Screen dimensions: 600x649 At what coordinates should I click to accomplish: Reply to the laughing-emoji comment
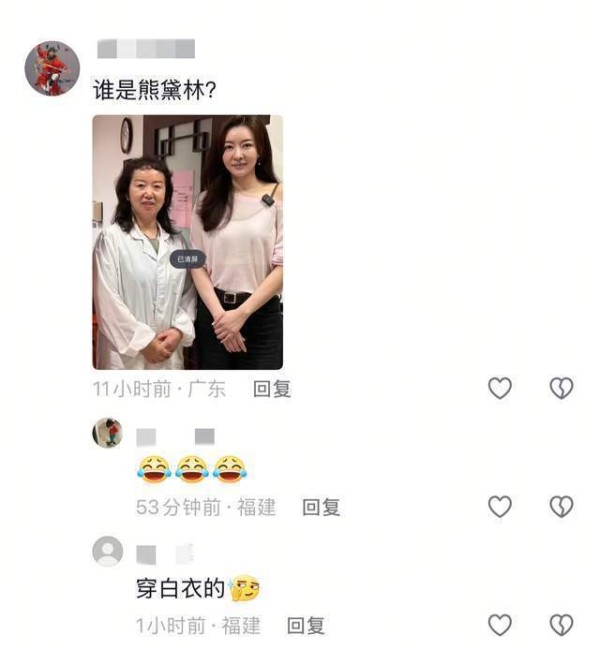pos(321,507)
